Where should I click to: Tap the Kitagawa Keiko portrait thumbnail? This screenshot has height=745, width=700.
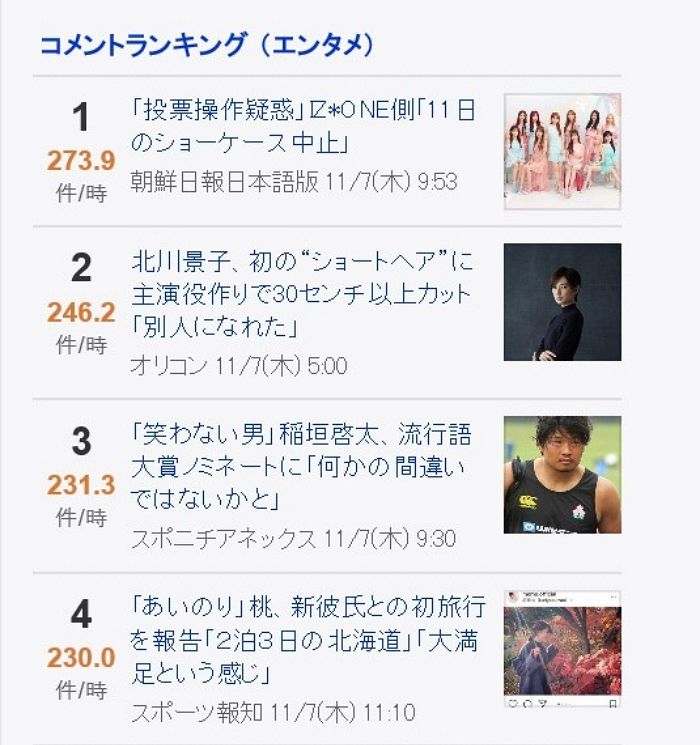point(562,302)
